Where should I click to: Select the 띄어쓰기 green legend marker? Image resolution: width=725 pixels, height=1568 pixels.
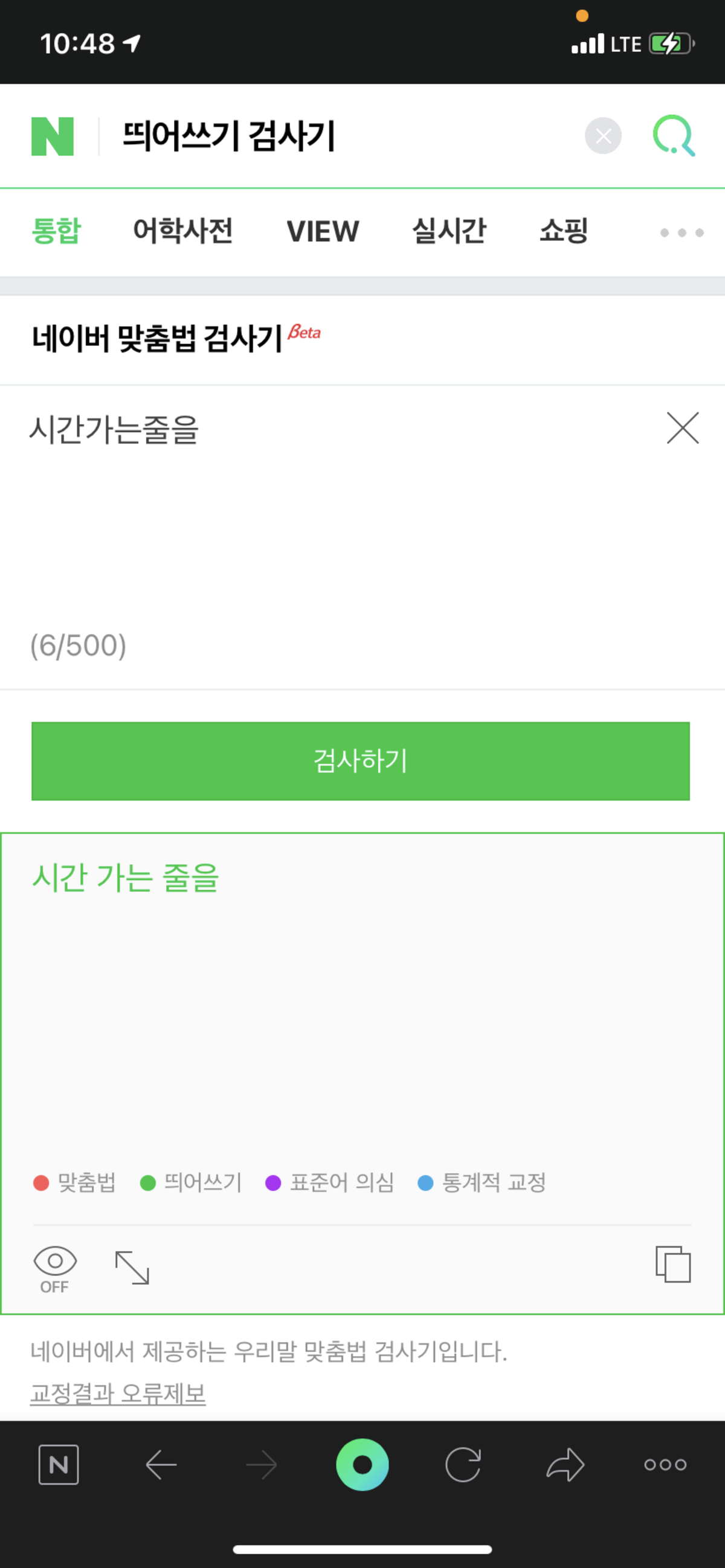pos(146,1183)
